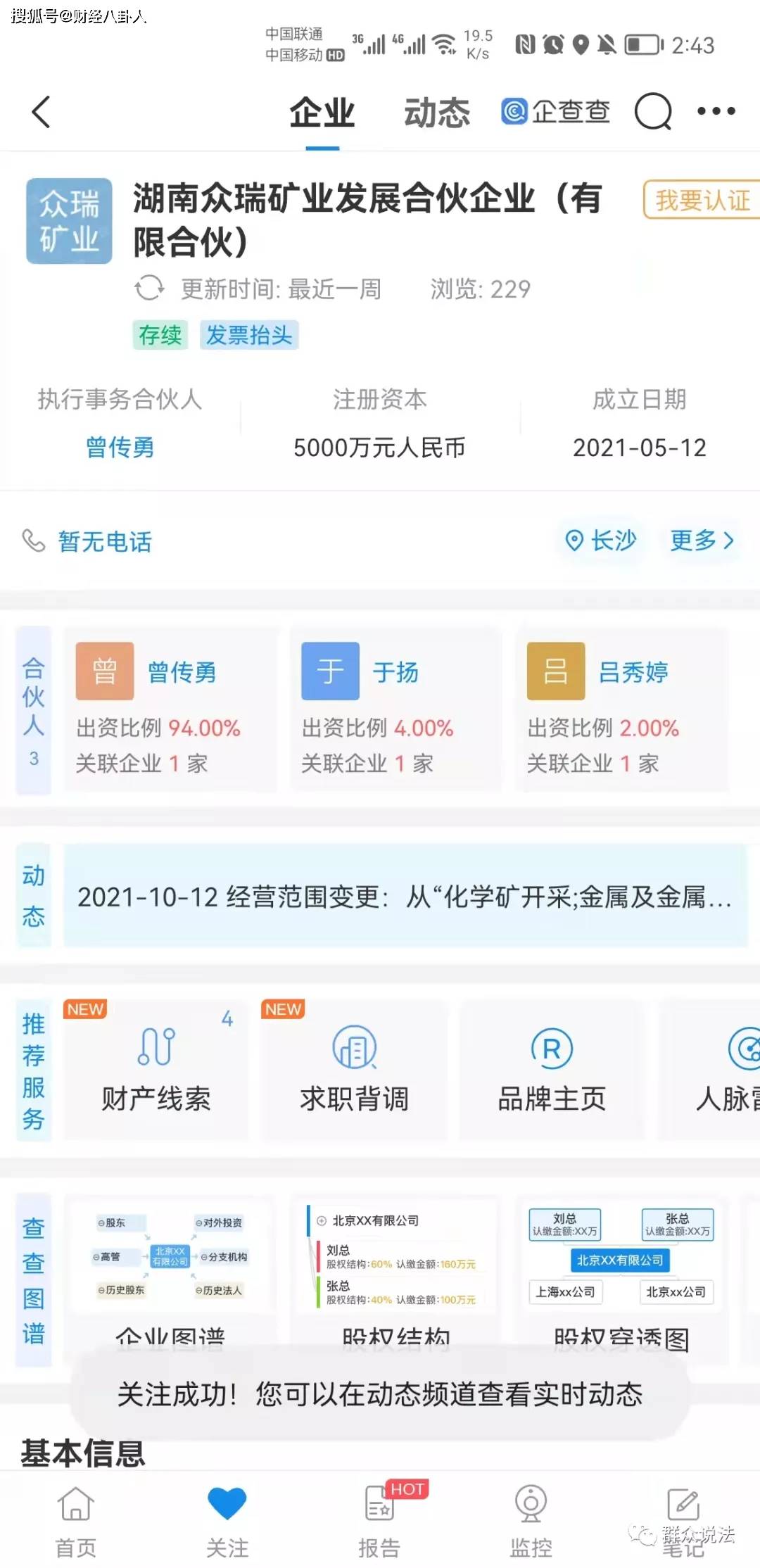The width and height of the screenshot is (760, 1568).
Task: Go back using the top-left arrow
Action: click(42, 112)
